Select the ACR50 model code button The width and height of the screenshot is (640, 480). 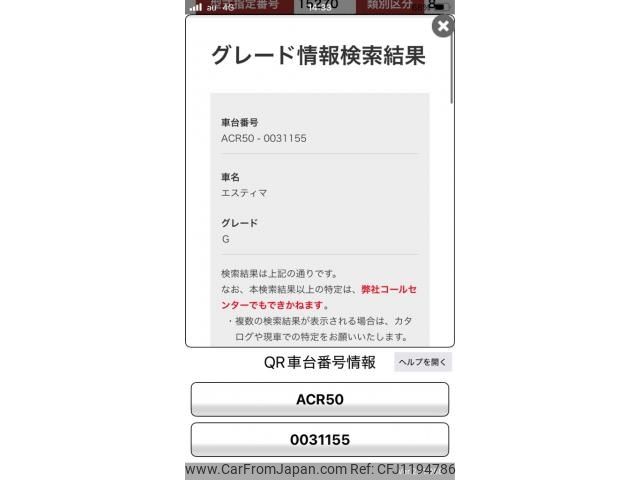pos(320,399)
